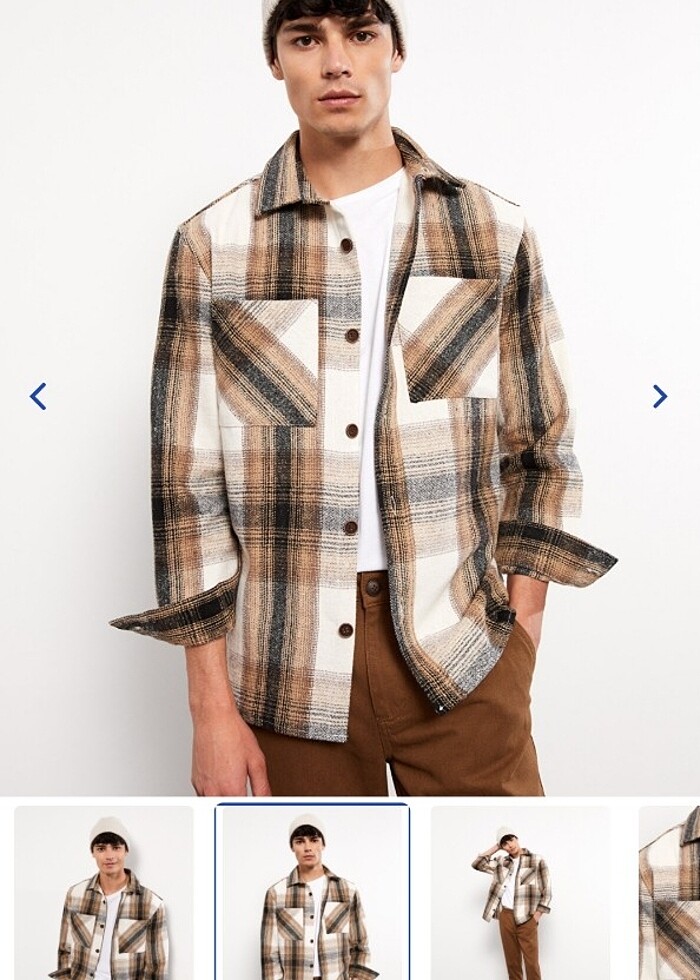Advance to the next product photo
The image size is (700, 980).
[660, 396]
